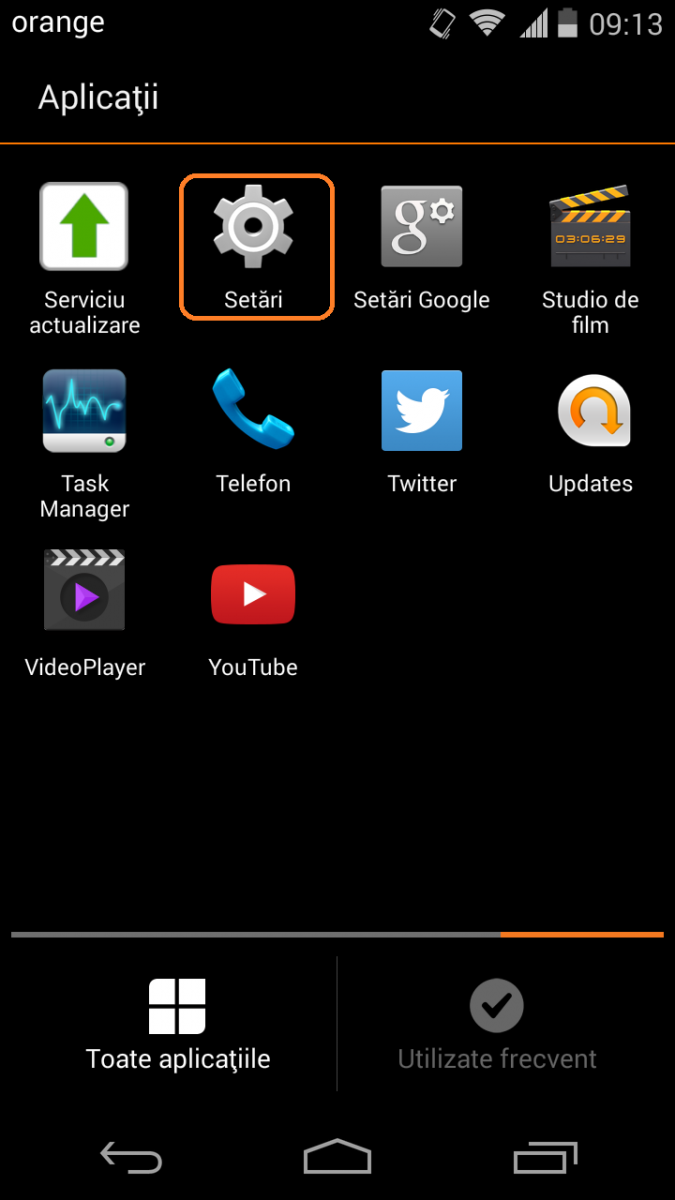Open the Twitter app
The height and width of the screenshot is (1200, 675).
[x=421, y=411]
